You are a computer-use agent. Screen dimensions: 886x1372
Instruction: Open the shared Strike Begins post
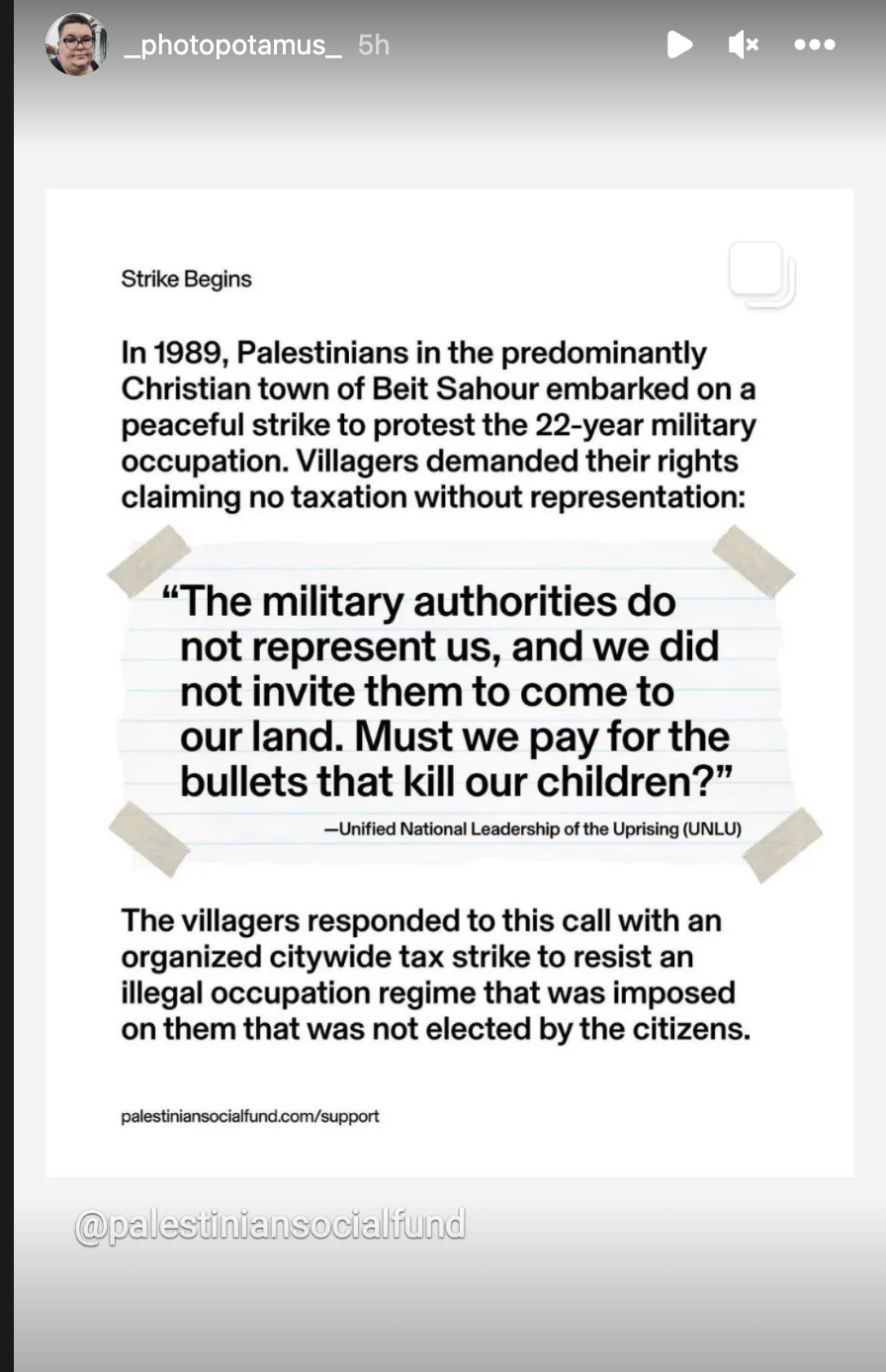[450, 682]
